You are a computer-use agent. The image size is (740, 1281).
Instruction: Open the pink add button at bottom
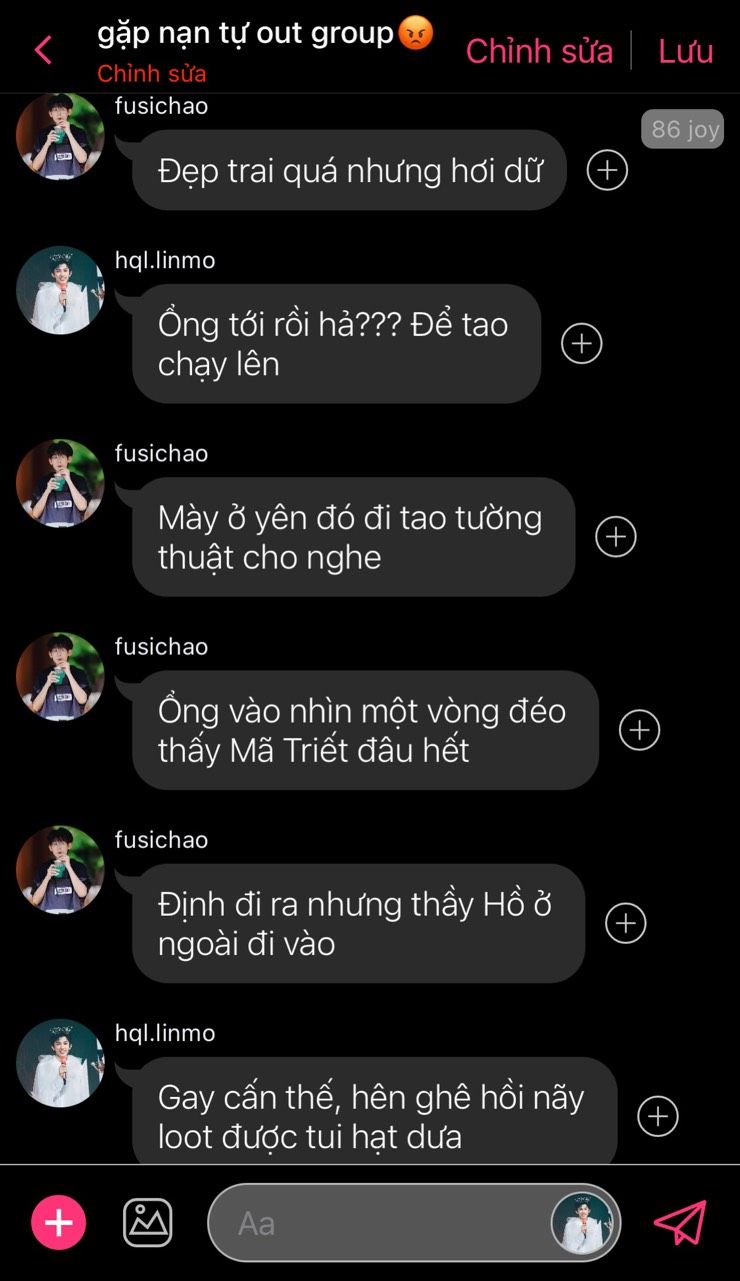click(59, 1222)
